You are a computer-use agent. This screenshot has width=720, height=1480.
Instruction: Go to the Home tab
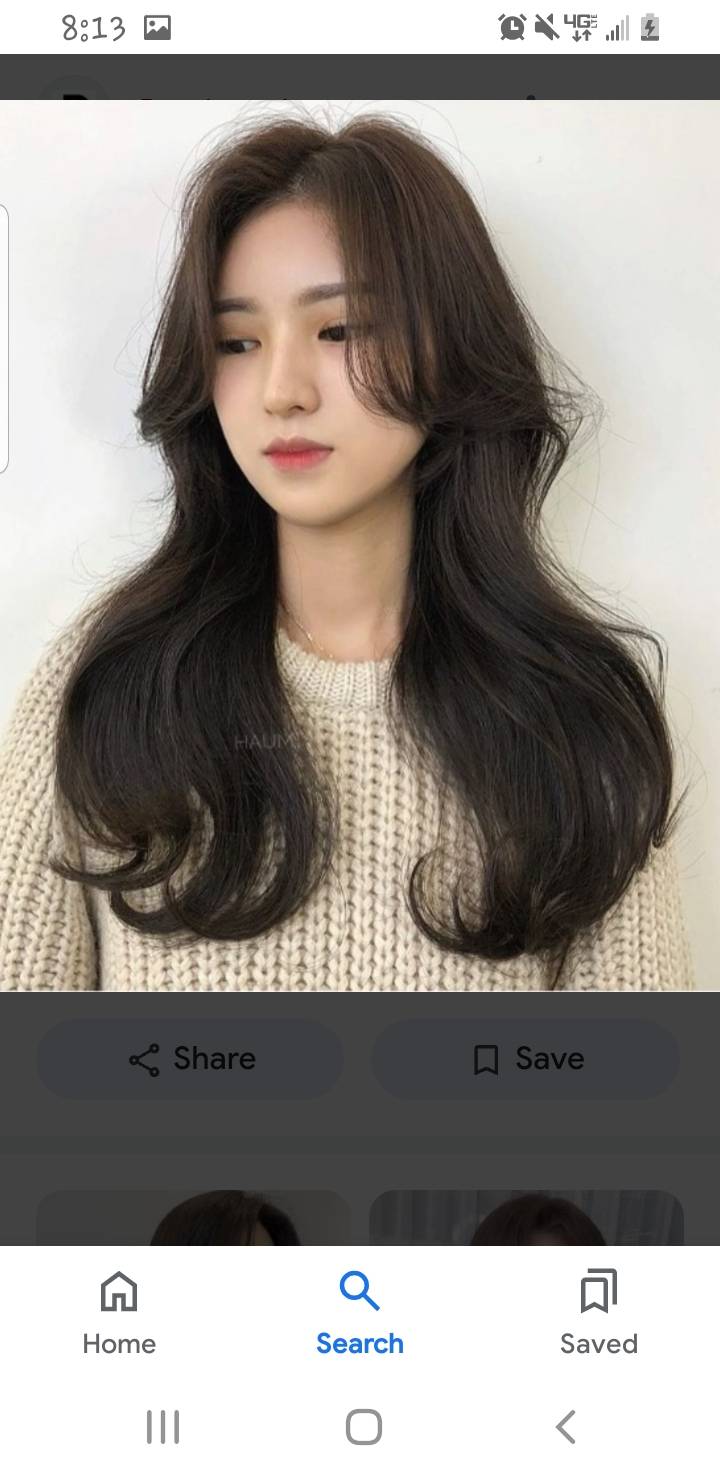pos(119,1312)
